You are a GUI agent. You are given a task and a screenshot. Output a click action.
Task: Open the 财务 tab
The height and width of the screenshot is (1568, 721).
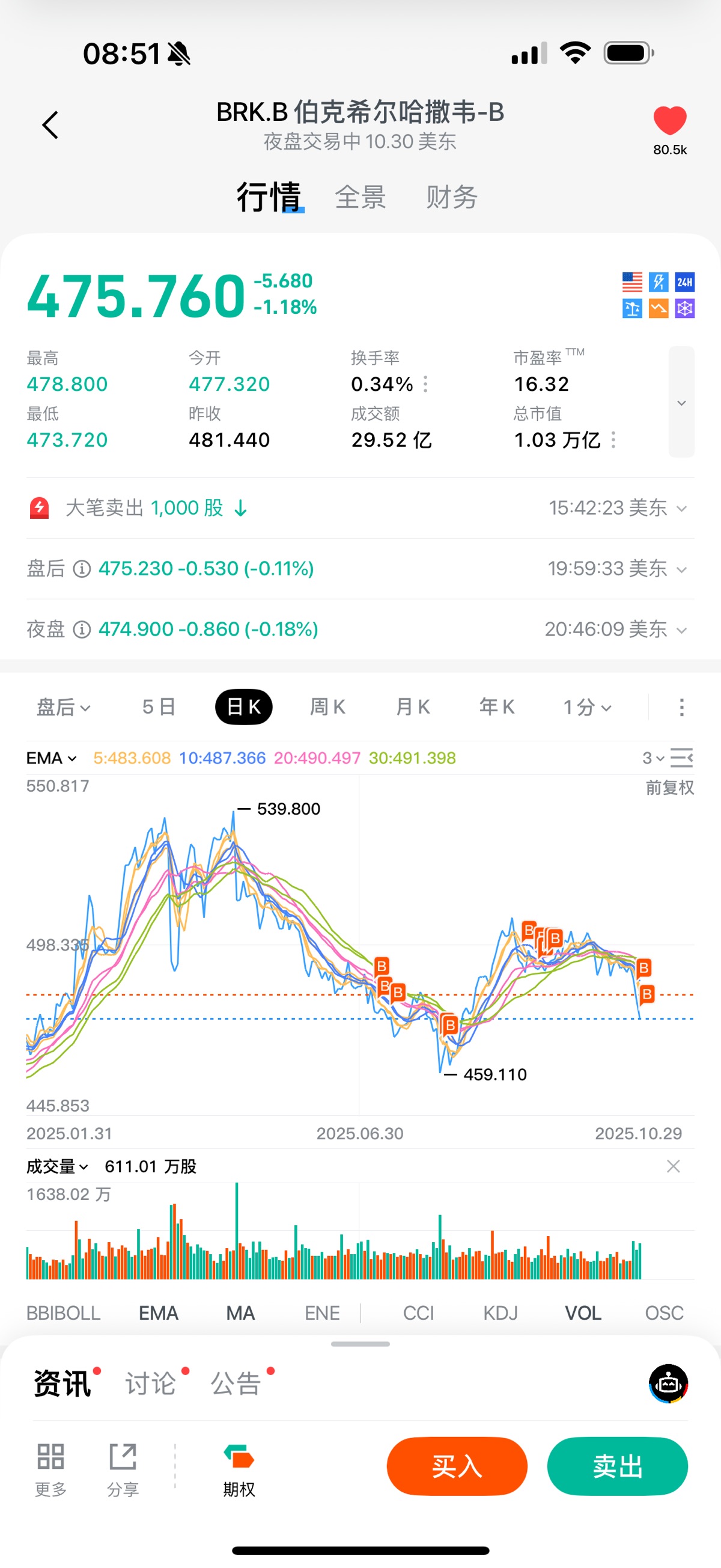coord(451,197)
